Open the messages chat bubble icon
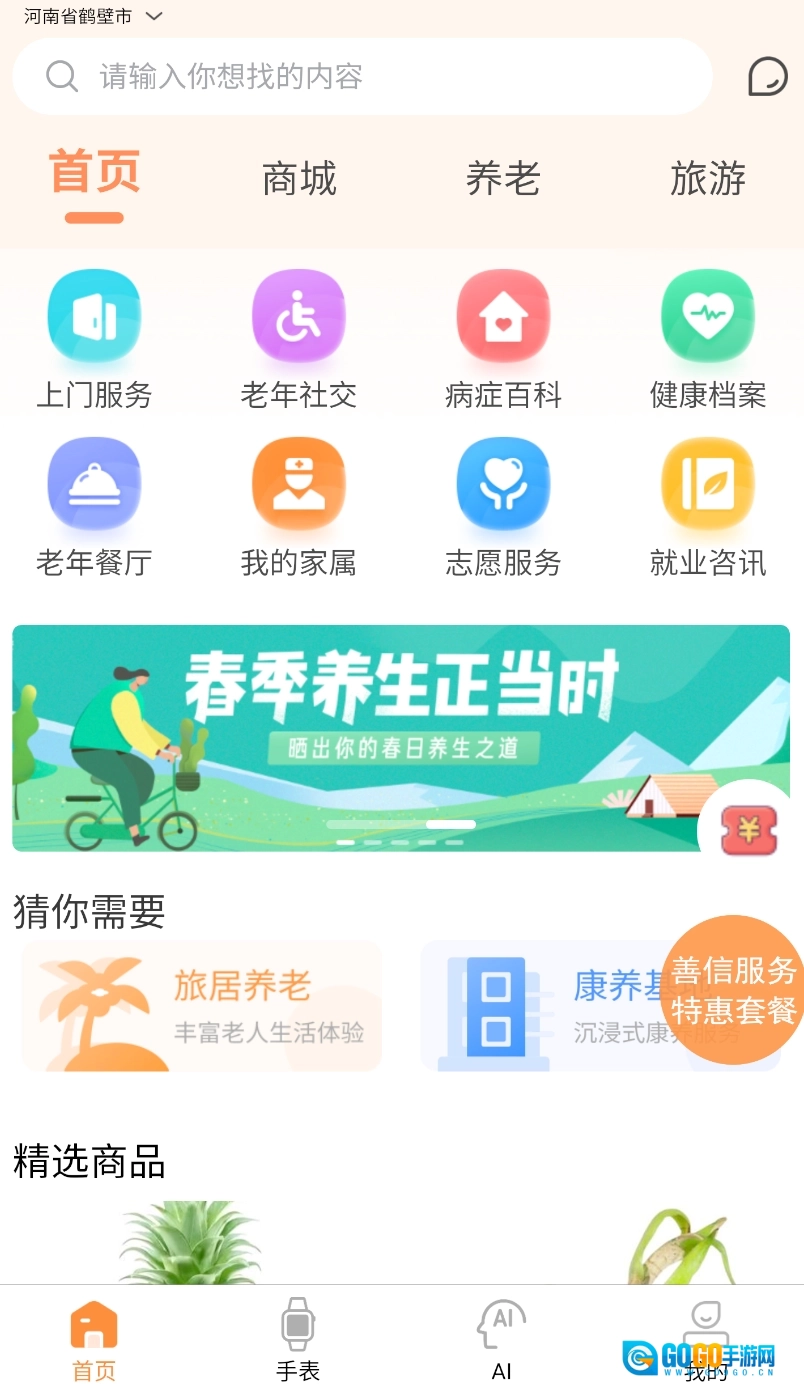This screenshot has width=804, height=1386. 767,77
